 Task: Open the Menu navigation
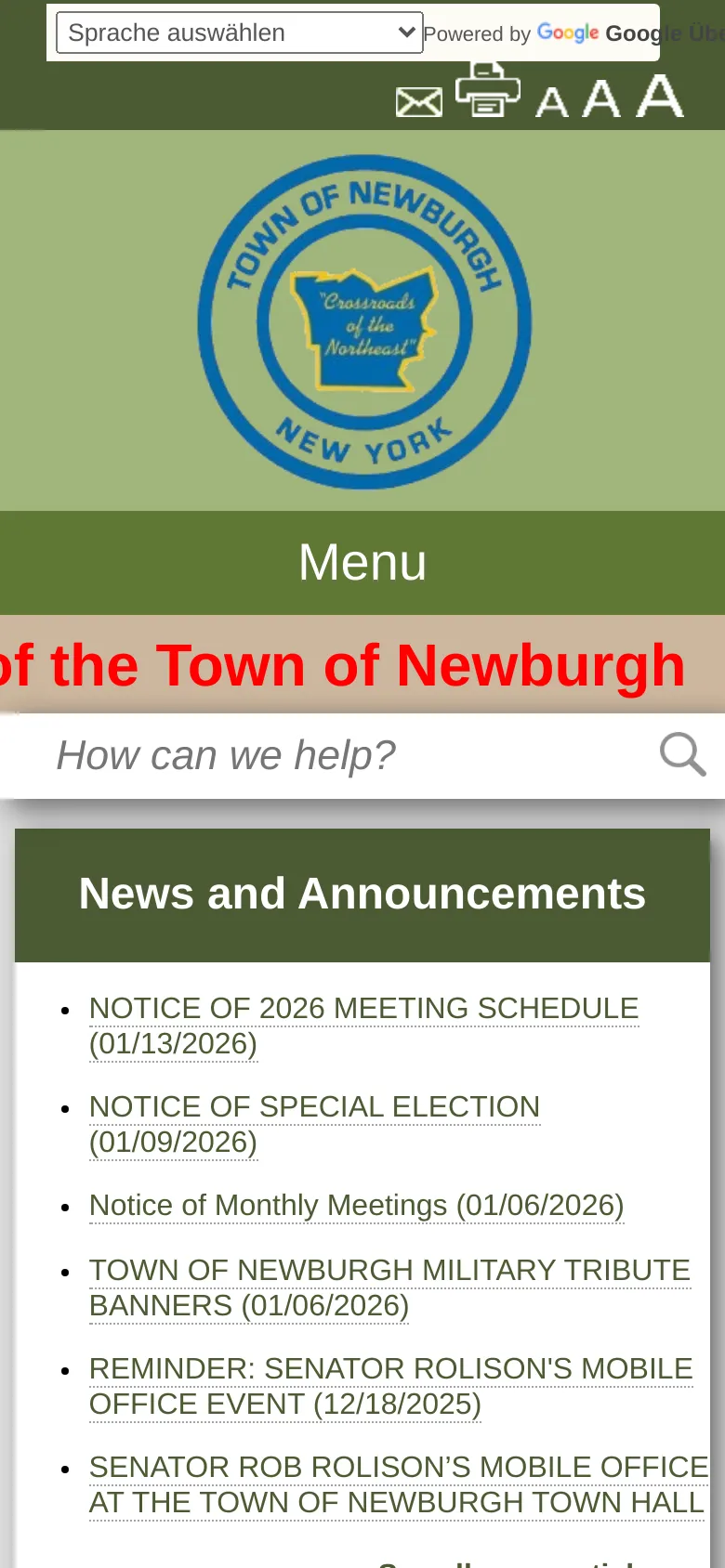click(362, 562)
